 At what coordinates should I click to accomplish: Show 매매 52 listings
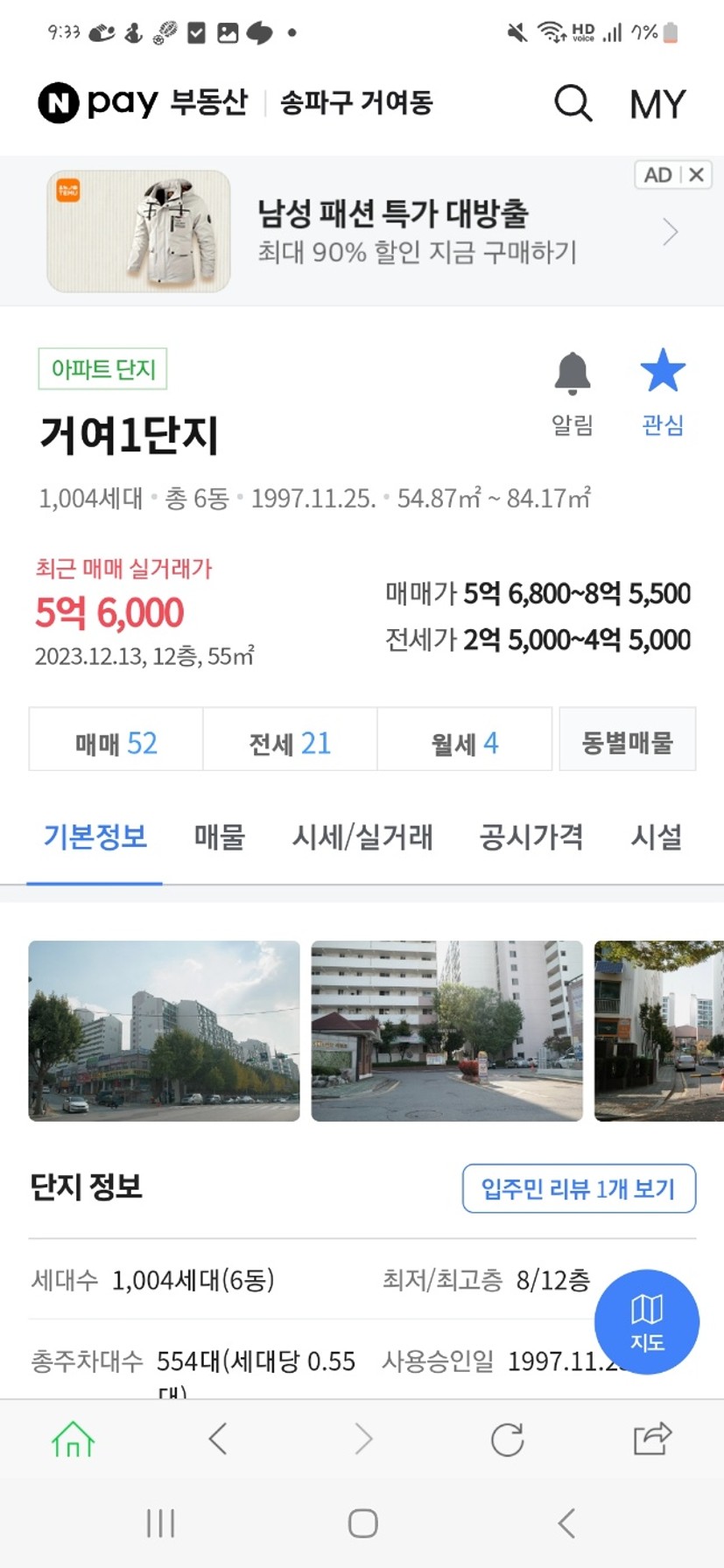click(116, 743)
